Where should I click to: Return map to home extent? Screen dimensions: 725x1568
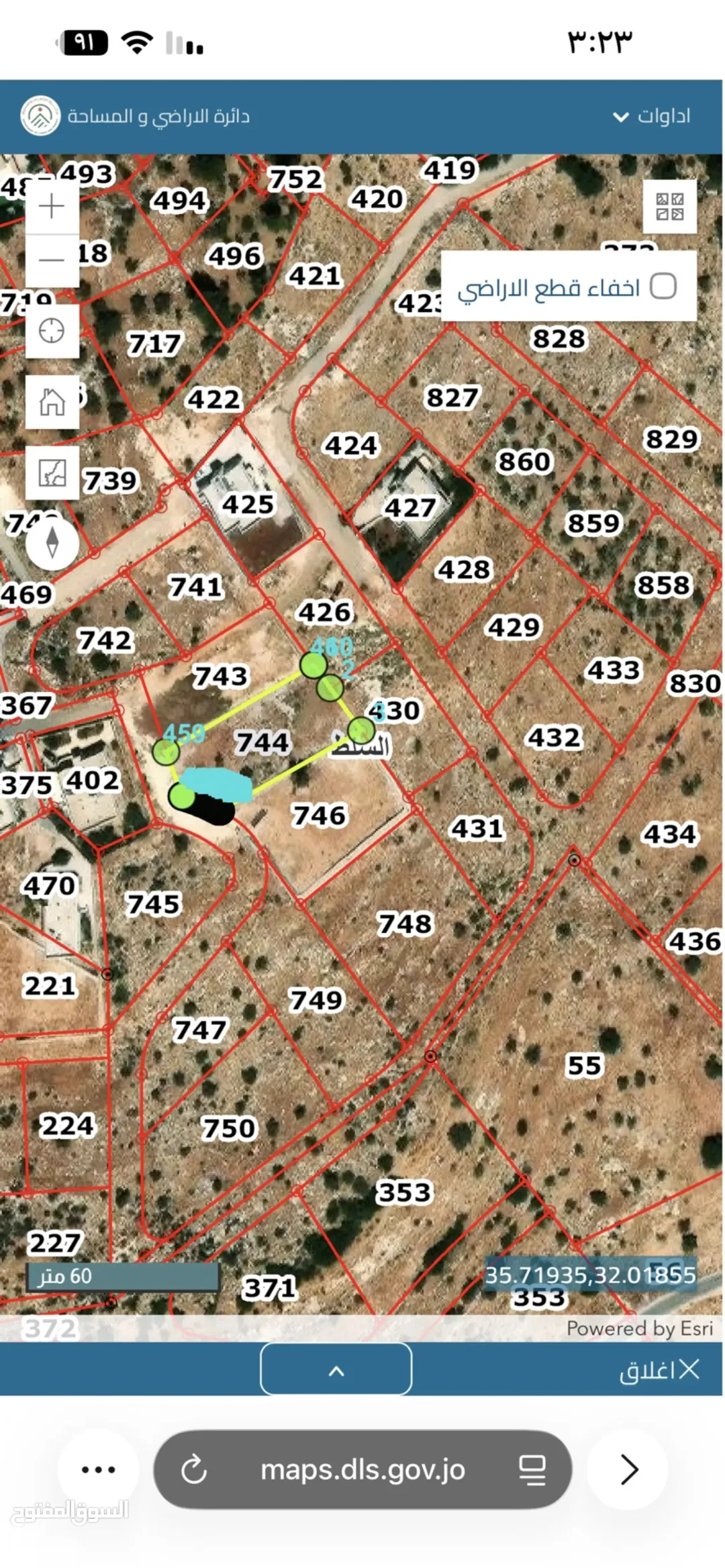[x=52, y=402]
